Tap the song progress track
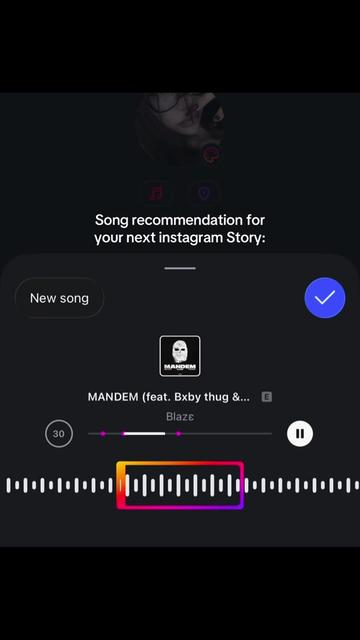 click(x=180, y=433)
